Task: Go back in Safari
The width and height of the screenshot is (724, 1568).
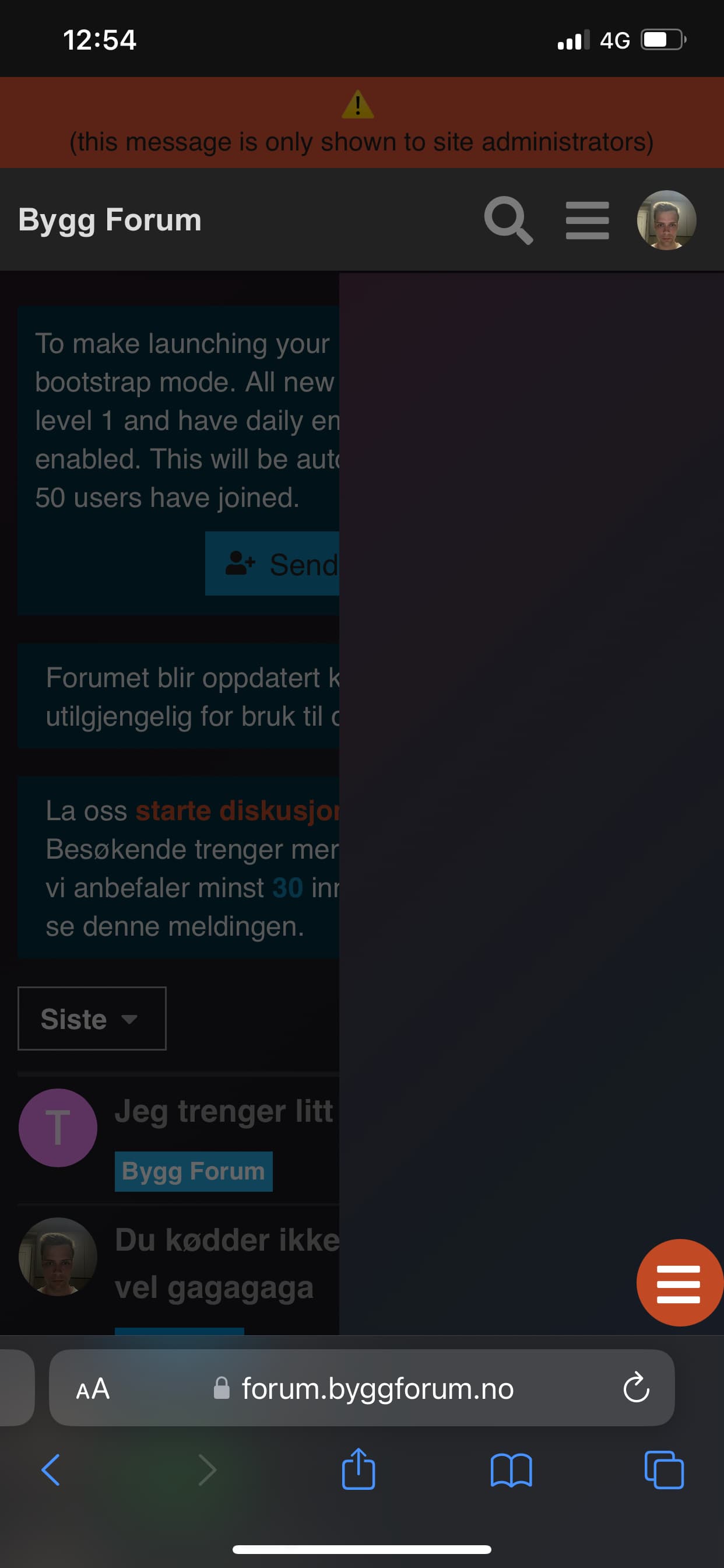Action: [x=51, y=1470]
